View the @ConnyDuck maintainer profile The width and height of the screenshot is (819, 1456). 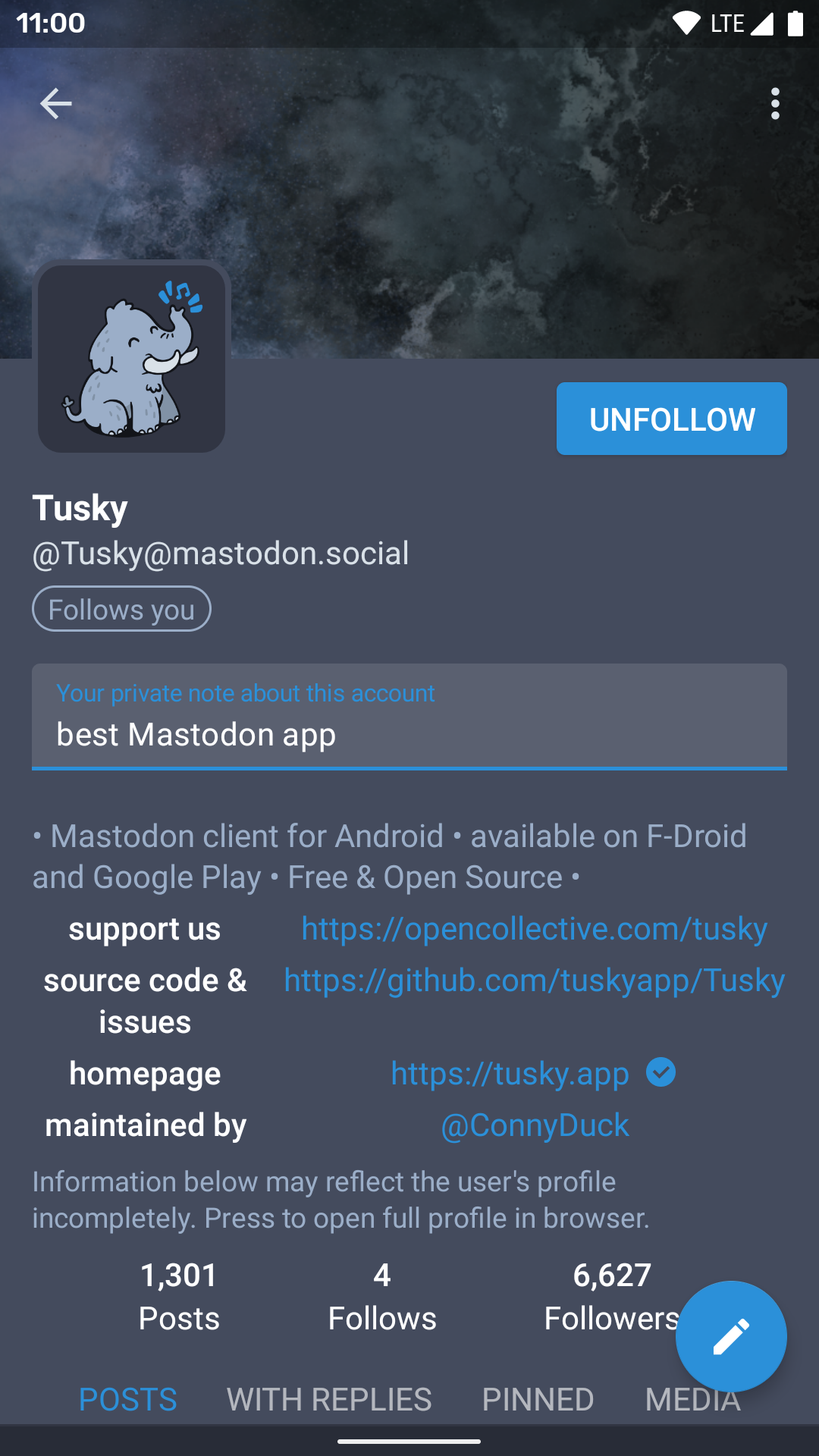535,1125
